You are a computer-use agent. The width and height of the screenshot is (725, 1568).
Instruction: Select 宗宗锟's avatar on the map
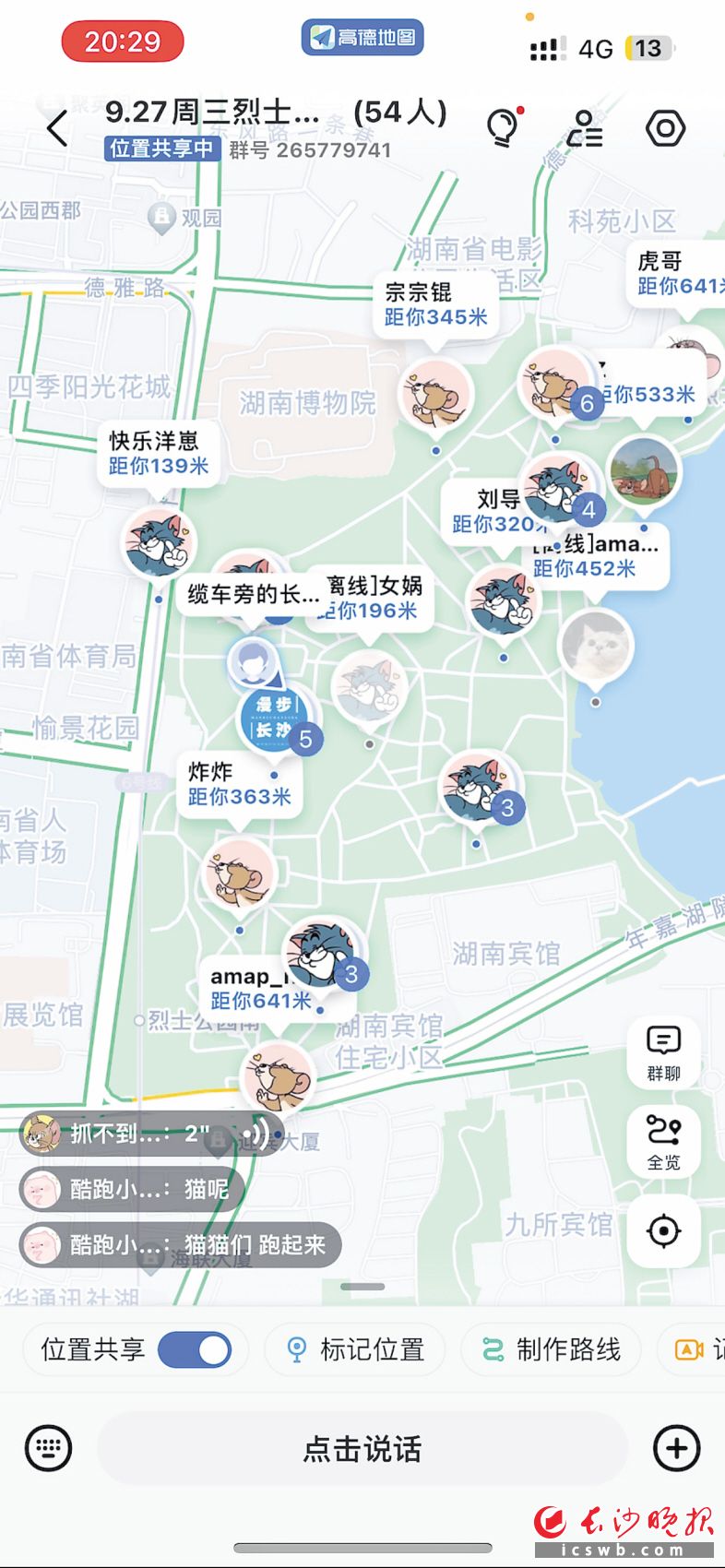point(435,396)
